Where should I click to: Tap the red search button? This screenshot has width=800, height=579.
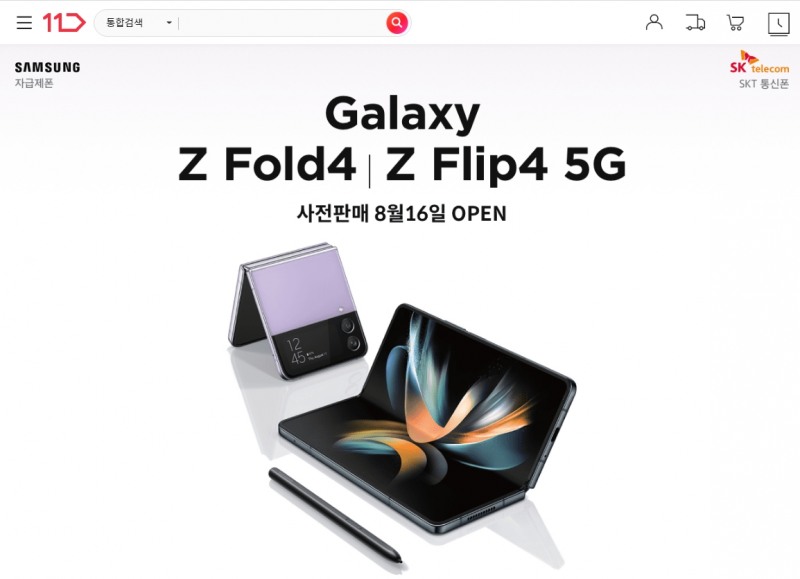pos(397,22)
